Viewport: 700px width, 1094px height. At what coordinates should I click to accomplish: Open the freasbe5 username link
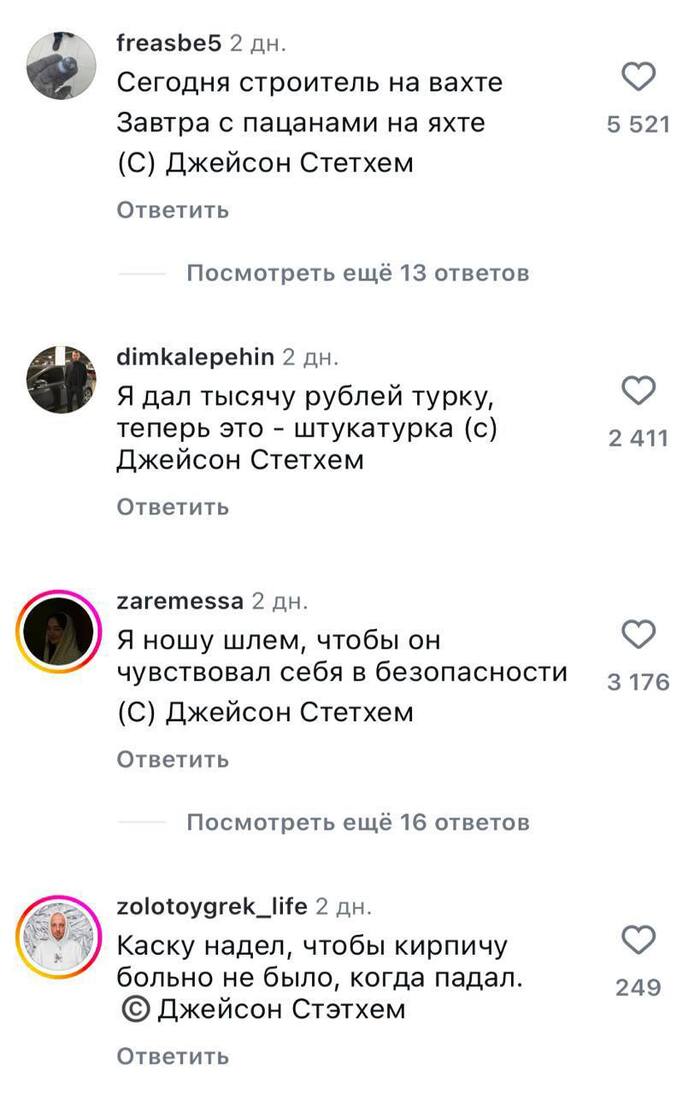(168, 43)
